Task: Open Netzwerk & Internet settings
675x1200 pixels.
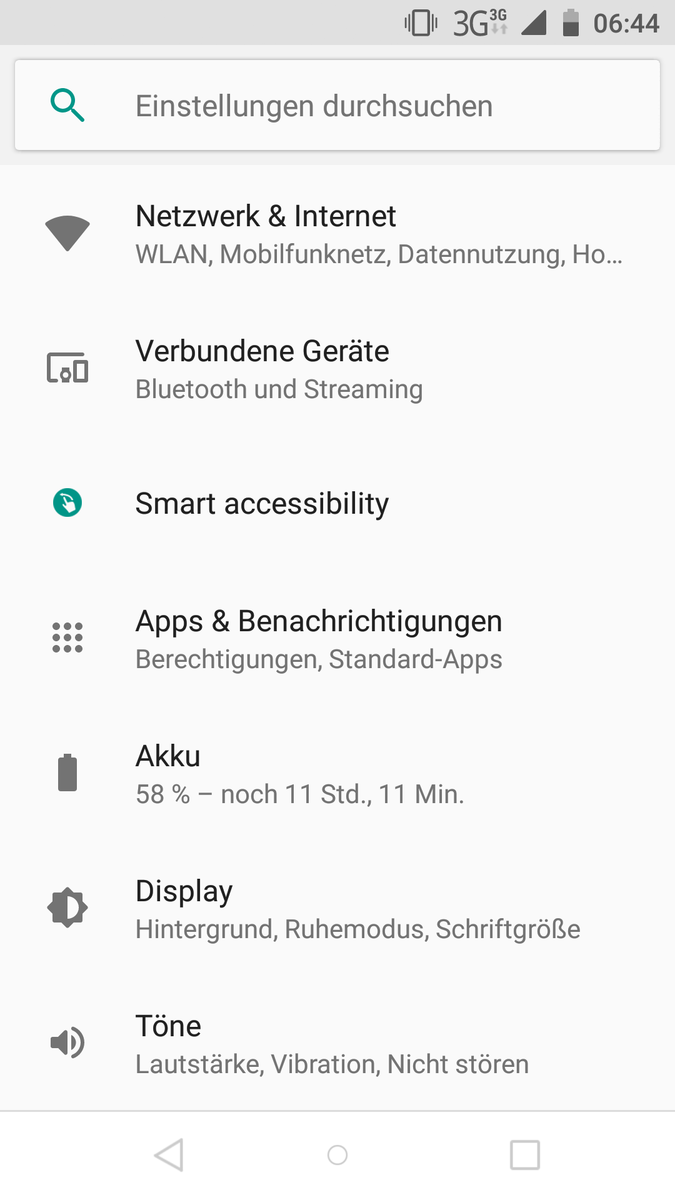Action: (337, 234)
